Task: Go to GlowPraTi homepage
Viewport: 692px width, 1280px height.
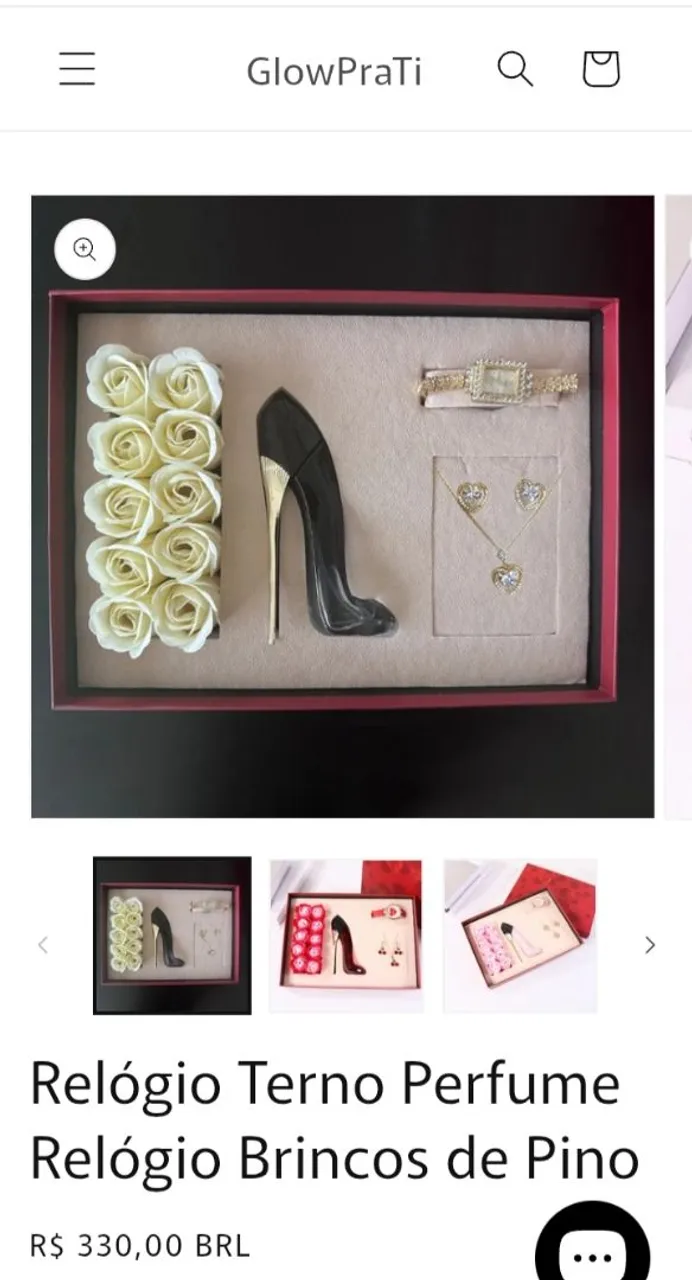Action: click(334, 71)
